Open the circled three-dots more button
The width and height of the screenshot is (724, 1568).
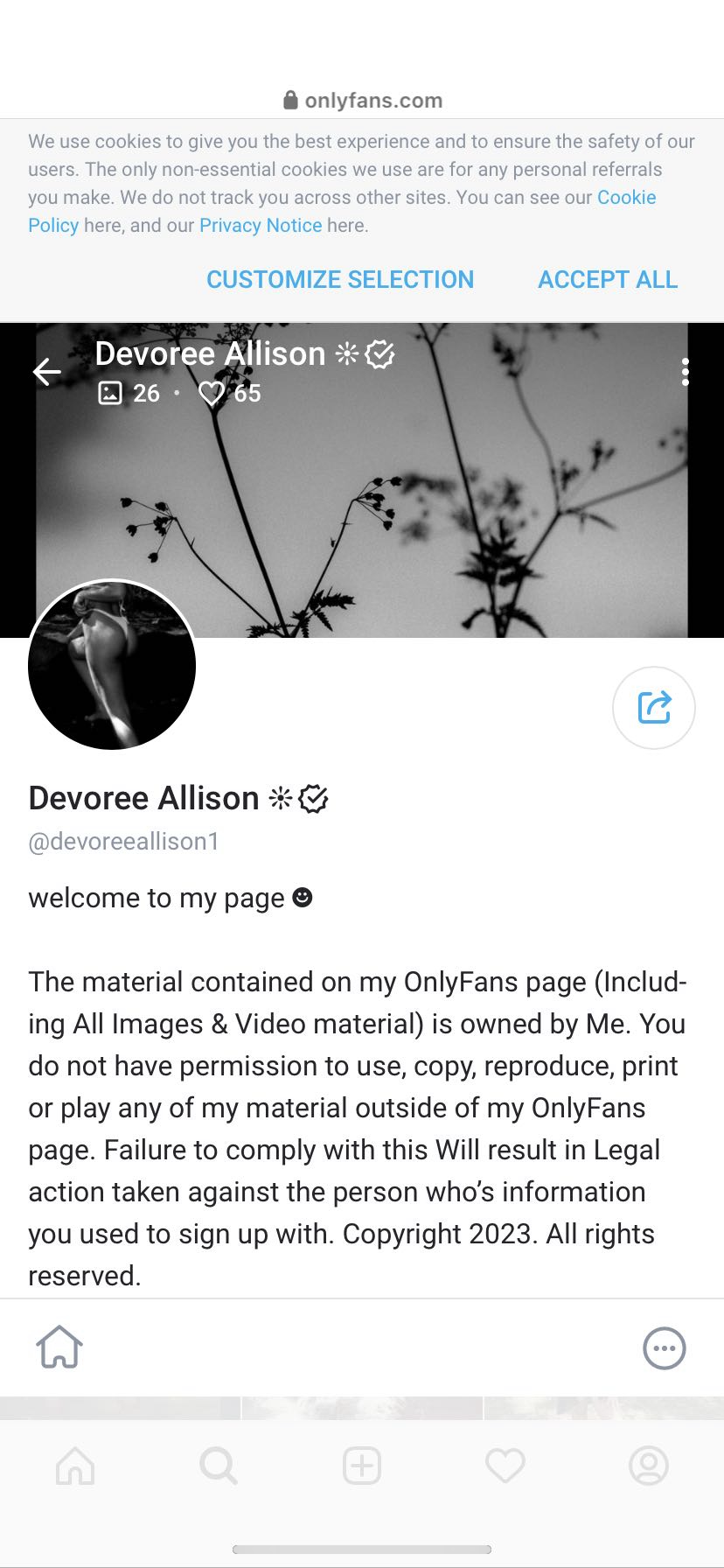665,1348
